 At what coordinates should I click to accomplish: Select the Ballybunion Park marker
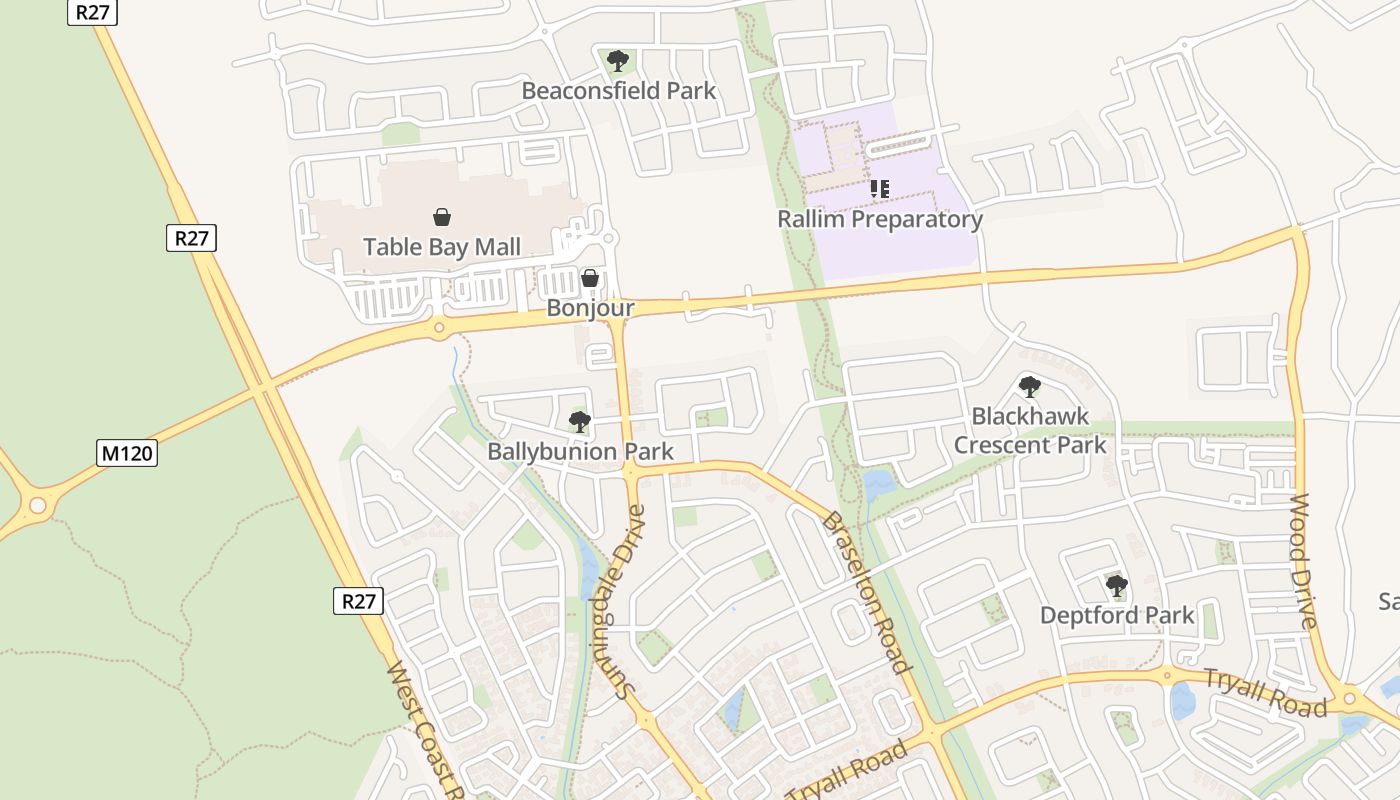click(579, 422)
